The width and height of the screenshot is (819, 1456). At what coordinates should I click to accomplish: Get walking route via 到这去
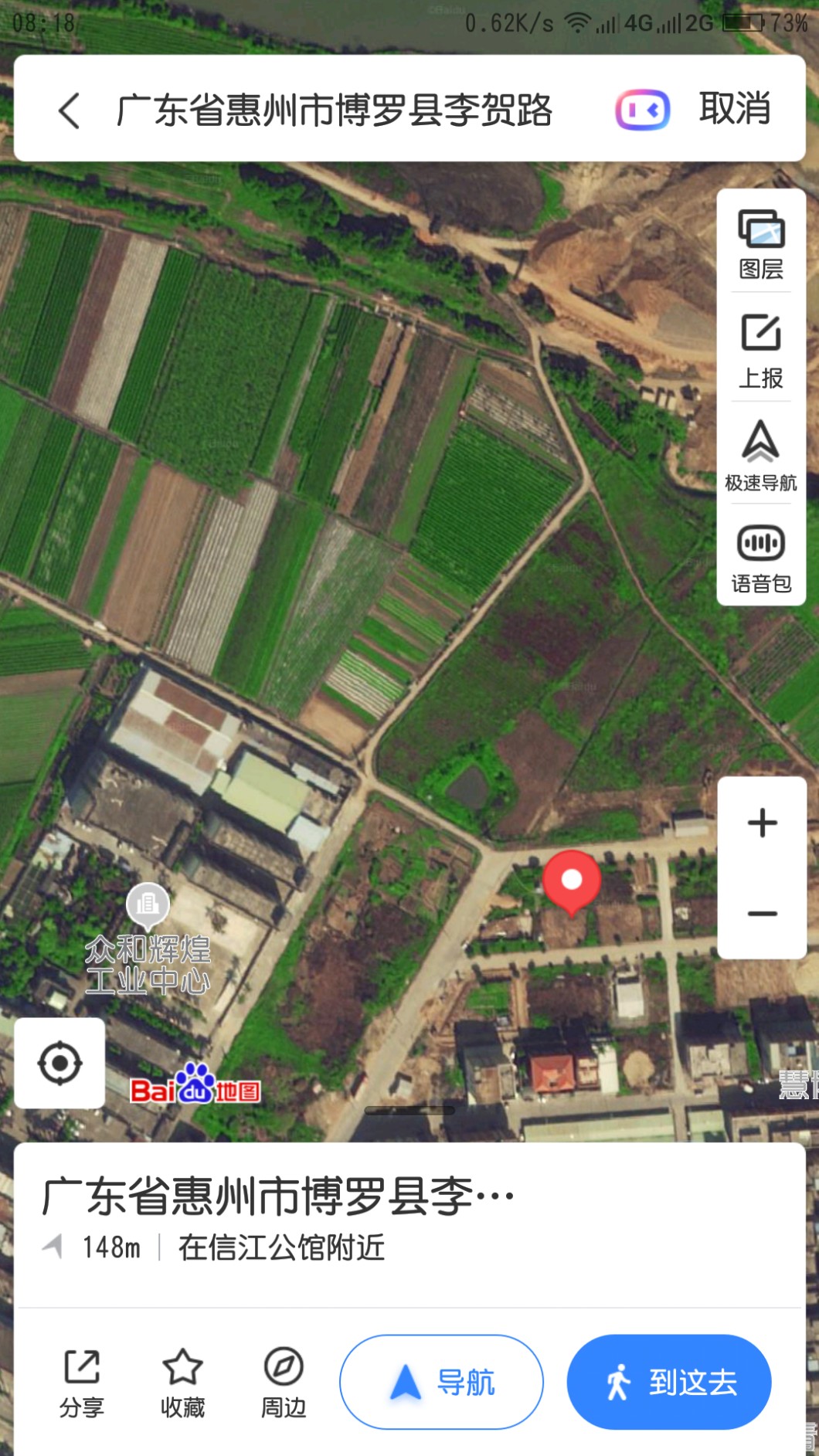coord(669,1382)
